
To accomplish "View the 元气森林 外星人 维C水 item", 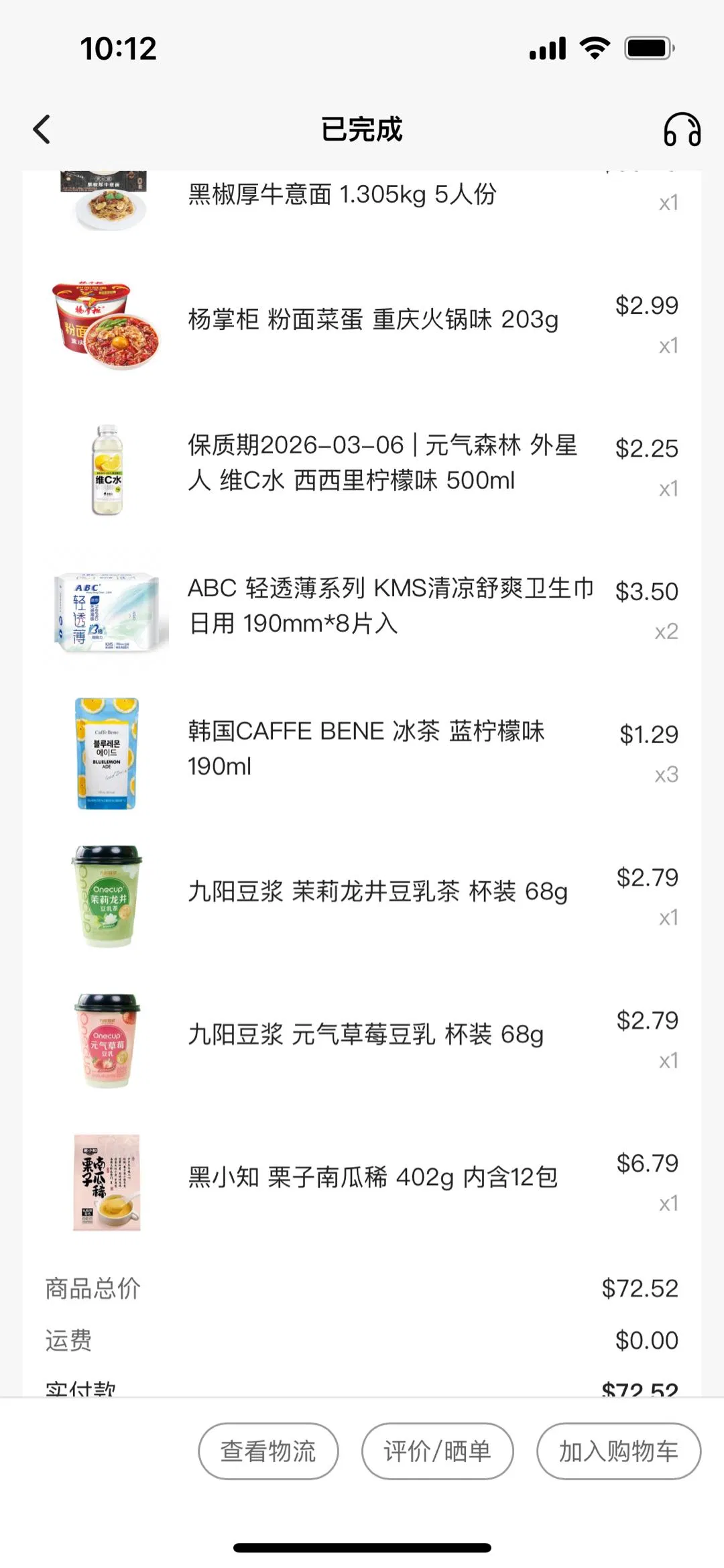I will (x=382, y=463).
